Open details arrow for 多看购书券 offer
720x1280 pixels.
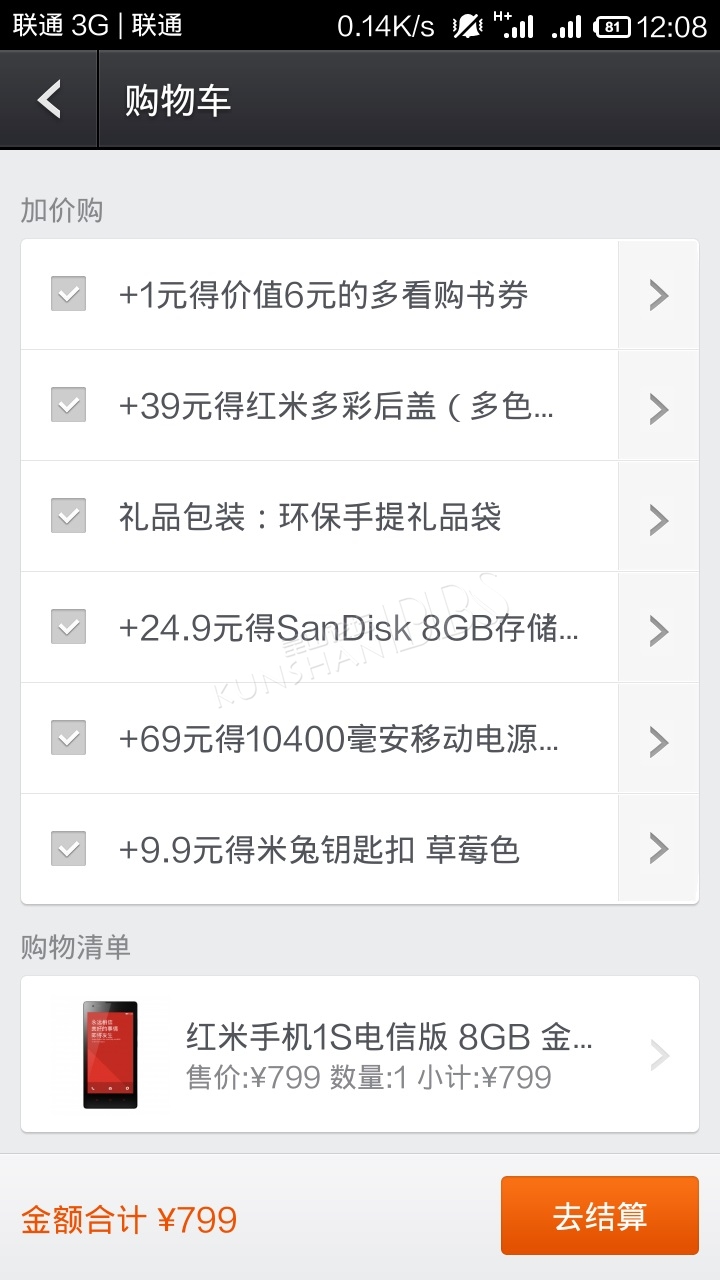658,295
